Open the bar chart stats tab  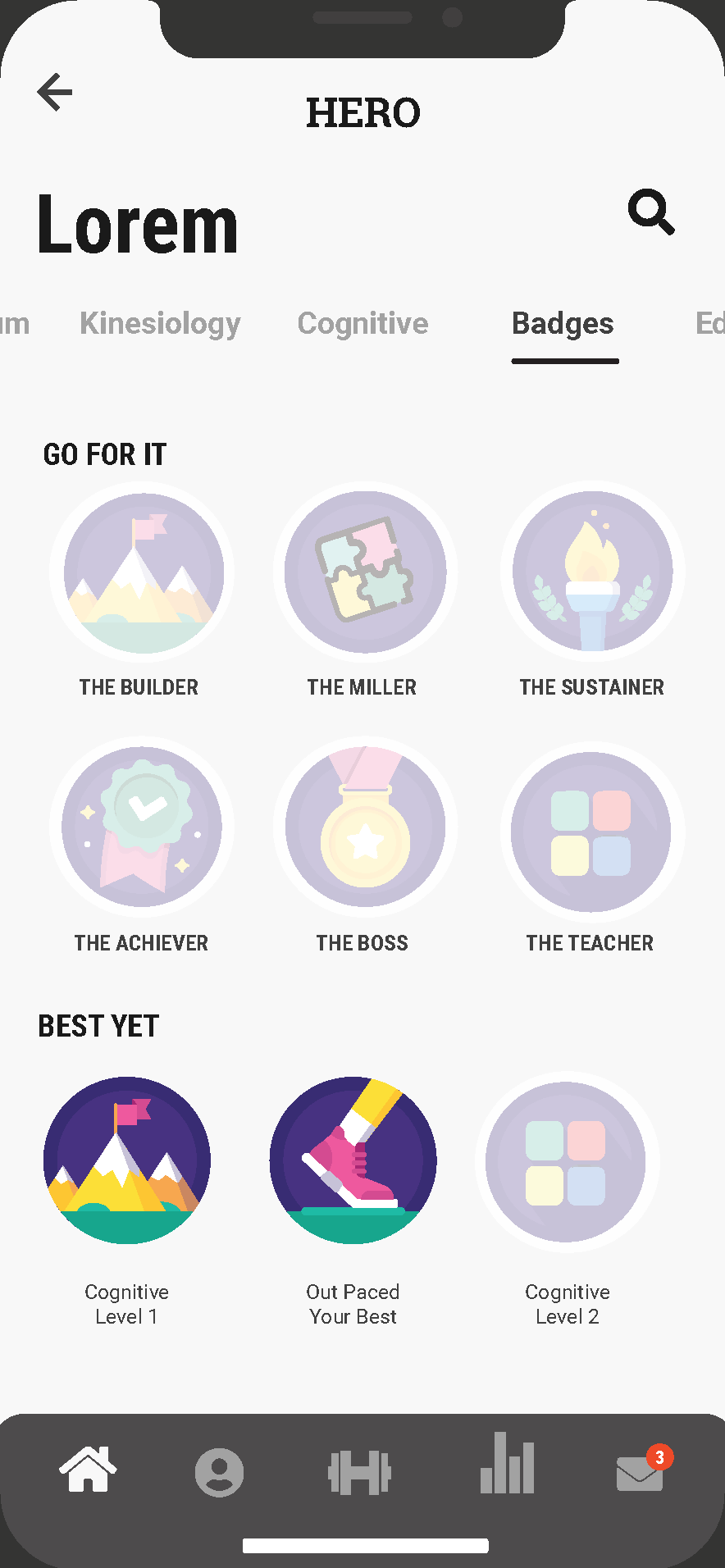point(508,1462)
